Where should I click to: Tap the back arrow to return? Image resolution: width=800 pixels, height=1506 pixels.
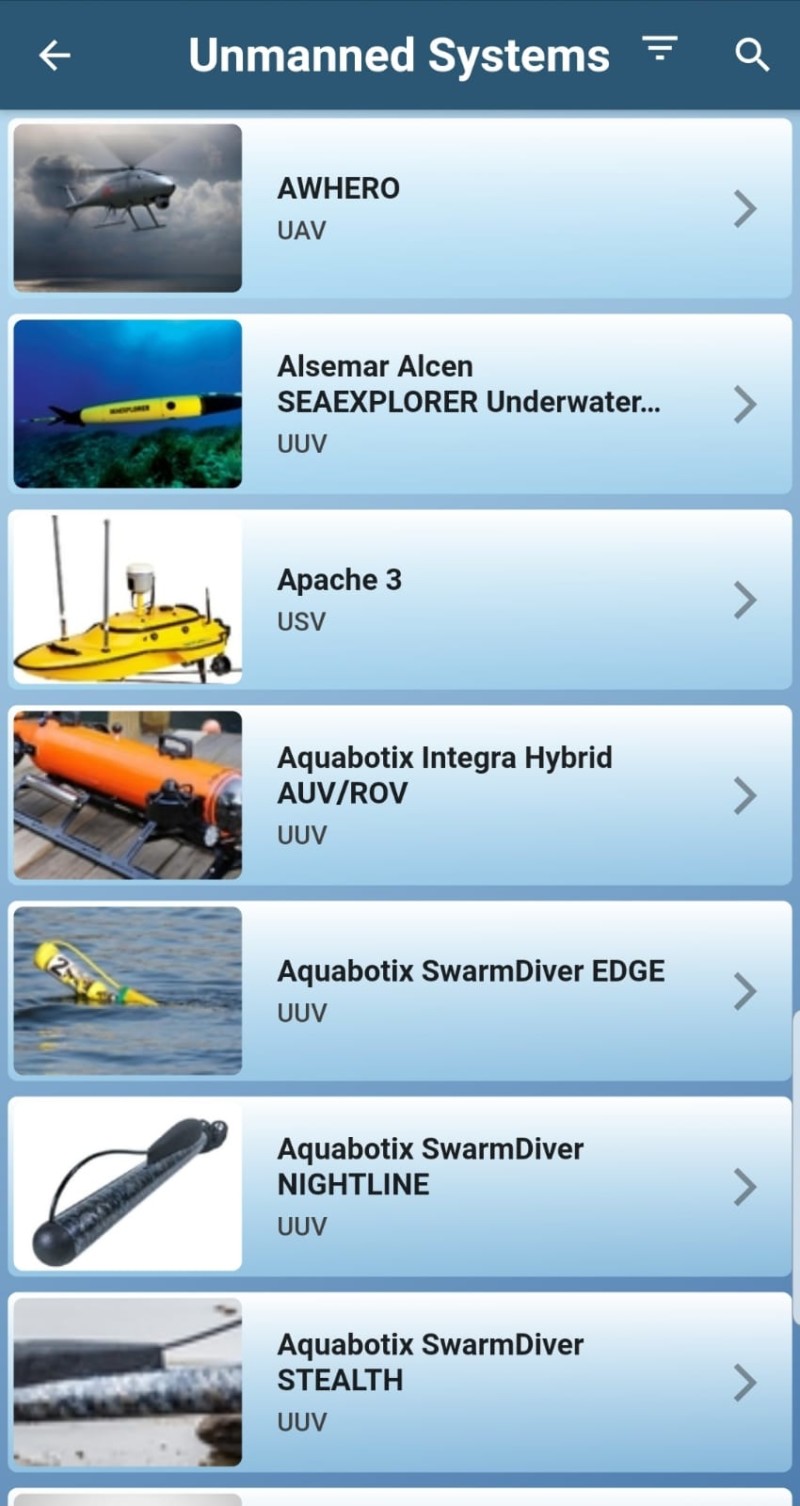point(53,55)
